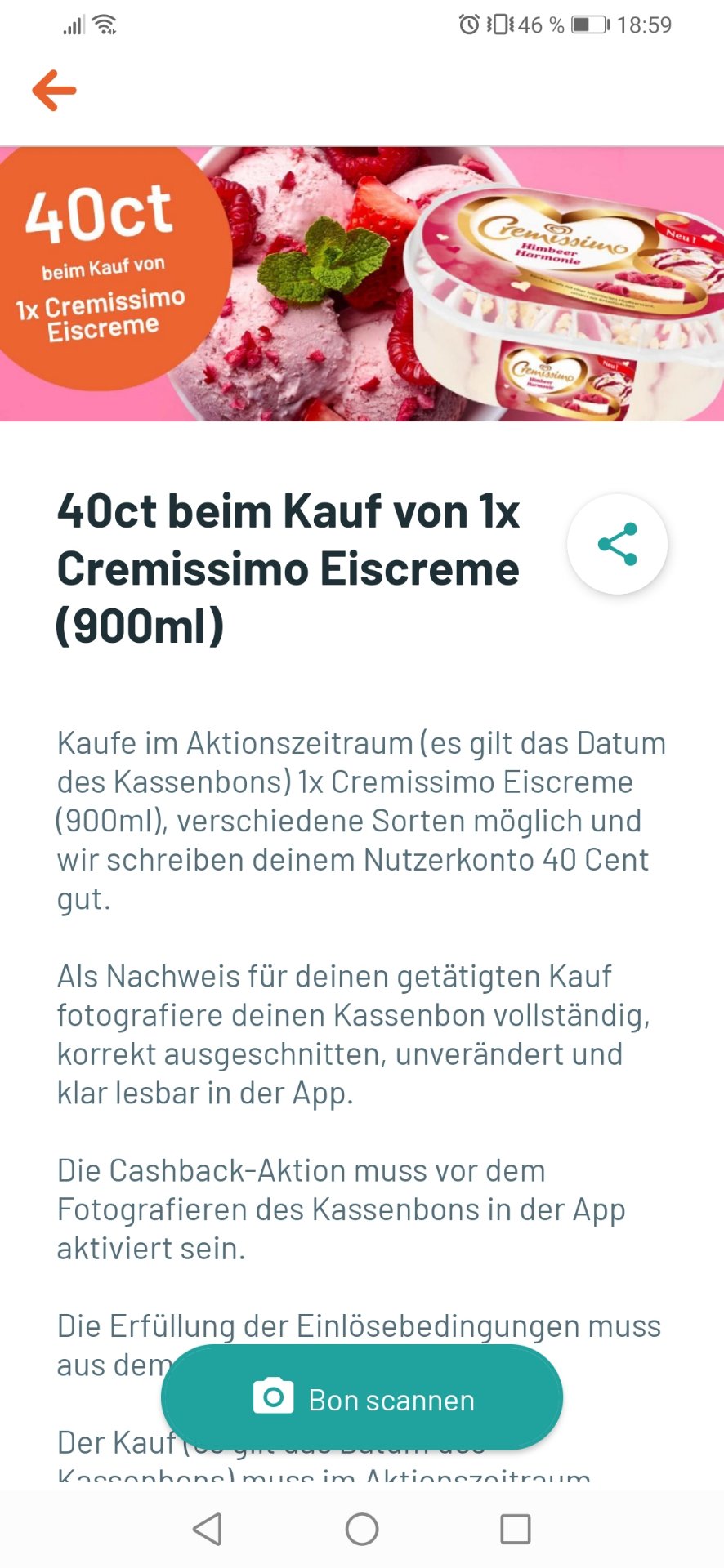
Task: Tap the system back button
Action: 208,1529
